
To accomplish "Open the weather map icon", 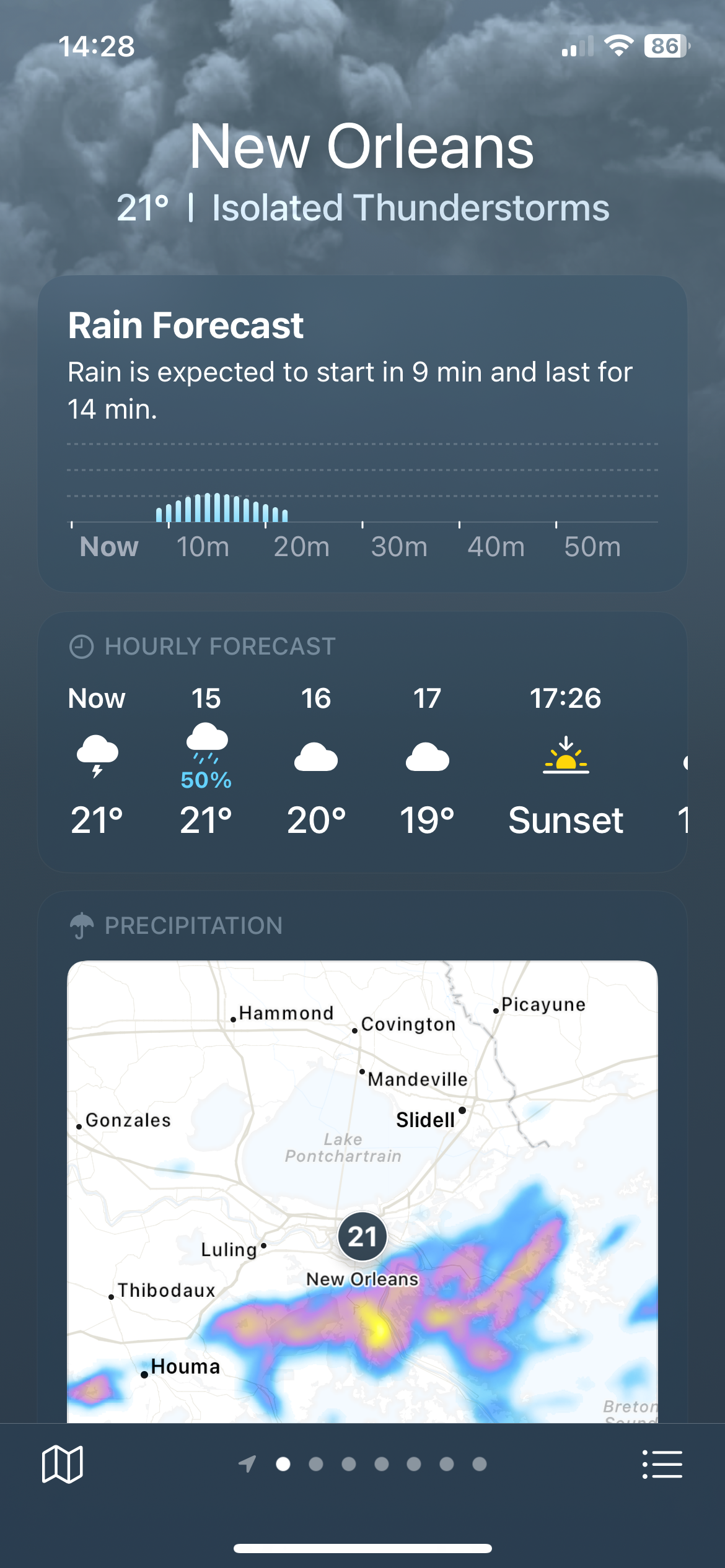I will pos(62,1464).
